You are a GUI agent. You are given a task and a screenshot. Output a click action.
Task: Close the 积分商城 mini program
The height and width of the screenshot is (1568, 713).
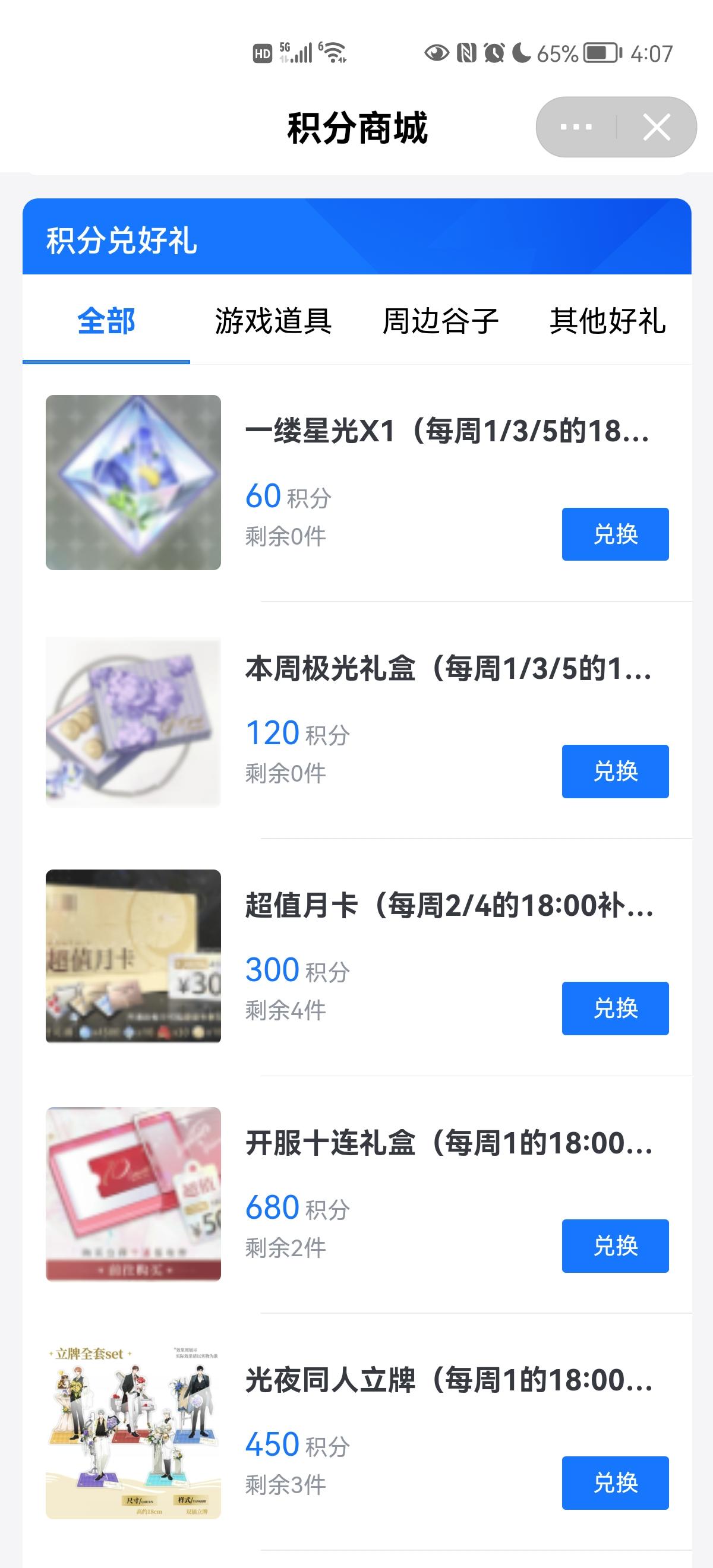657,127
